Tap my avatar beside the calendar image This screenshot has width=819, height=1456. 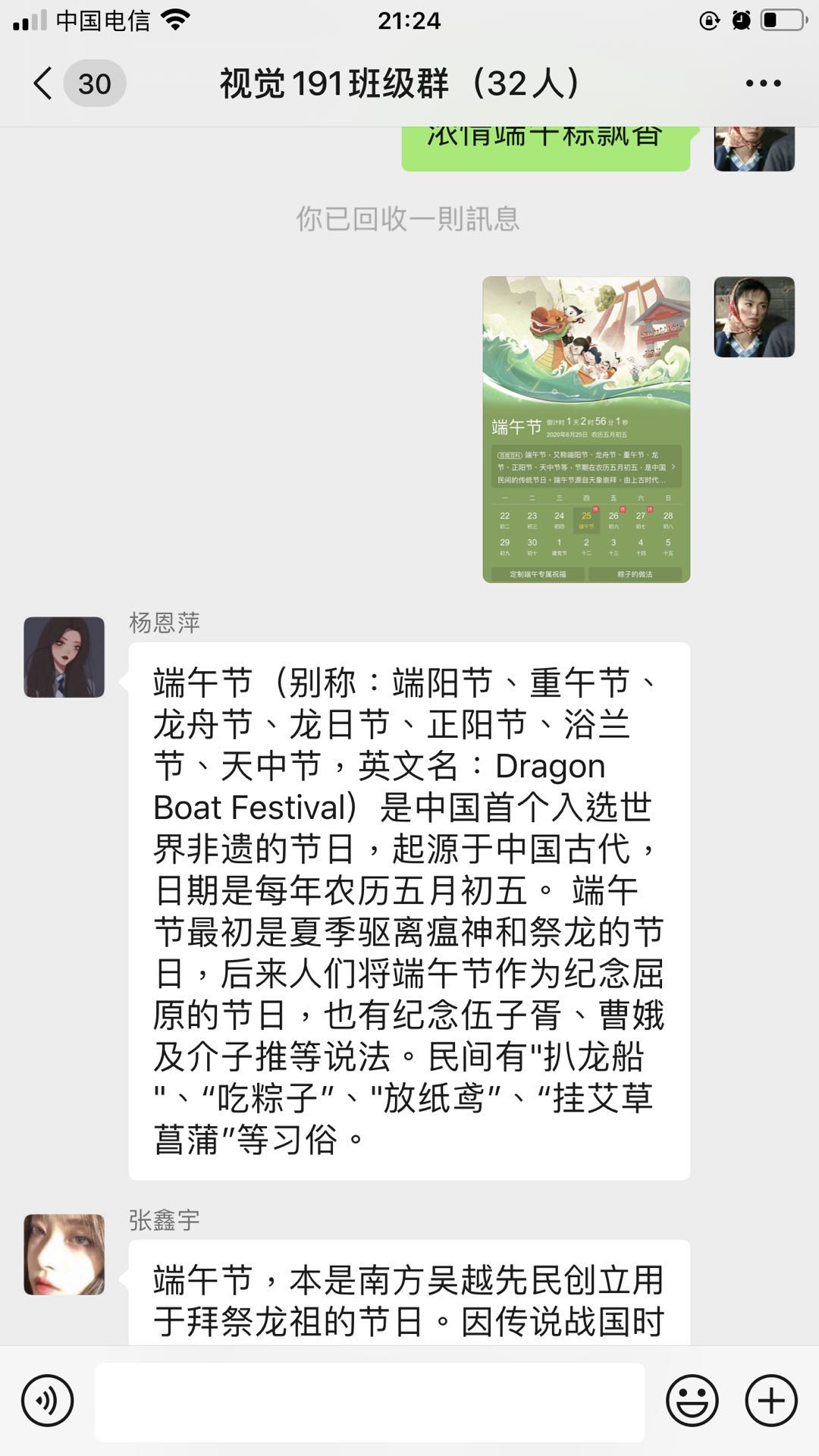pos(754,317)
